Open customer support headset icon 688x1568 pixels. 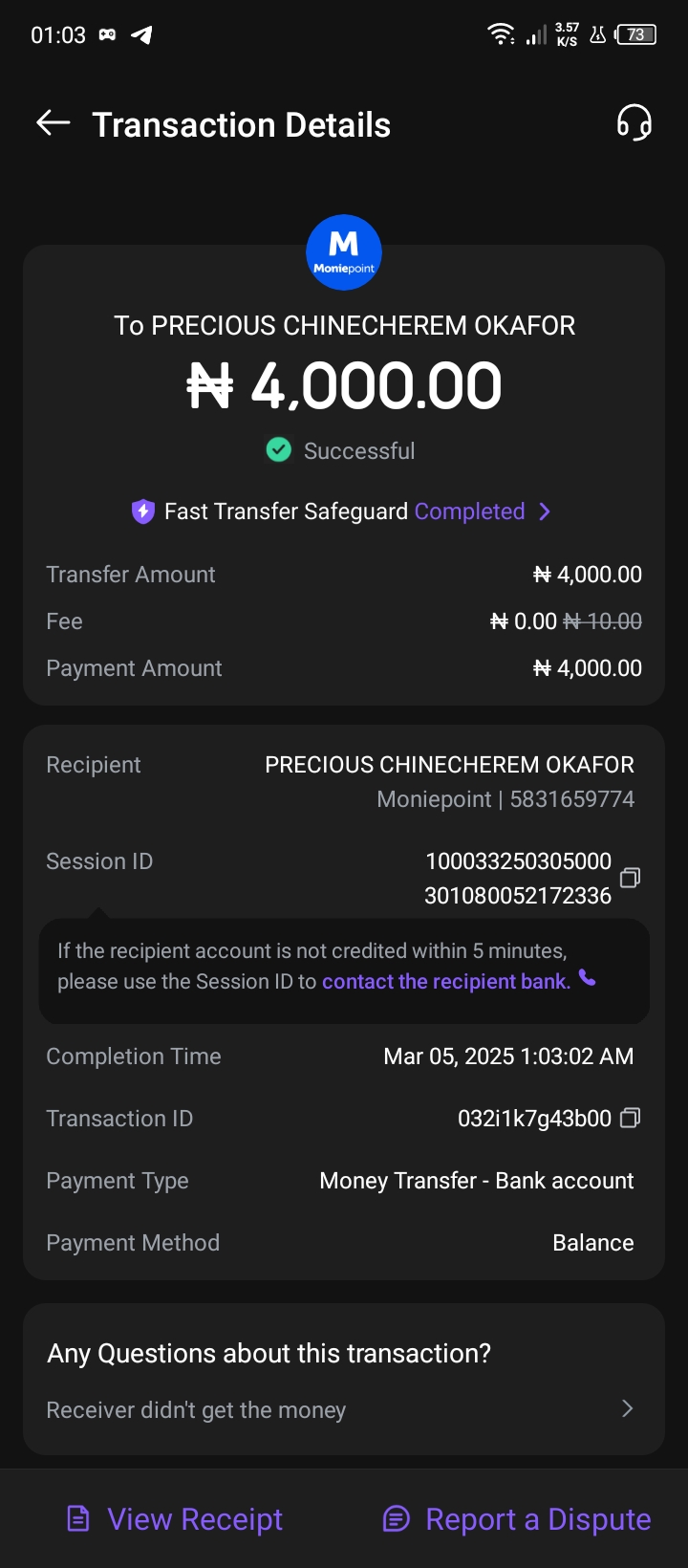point(634,123)
